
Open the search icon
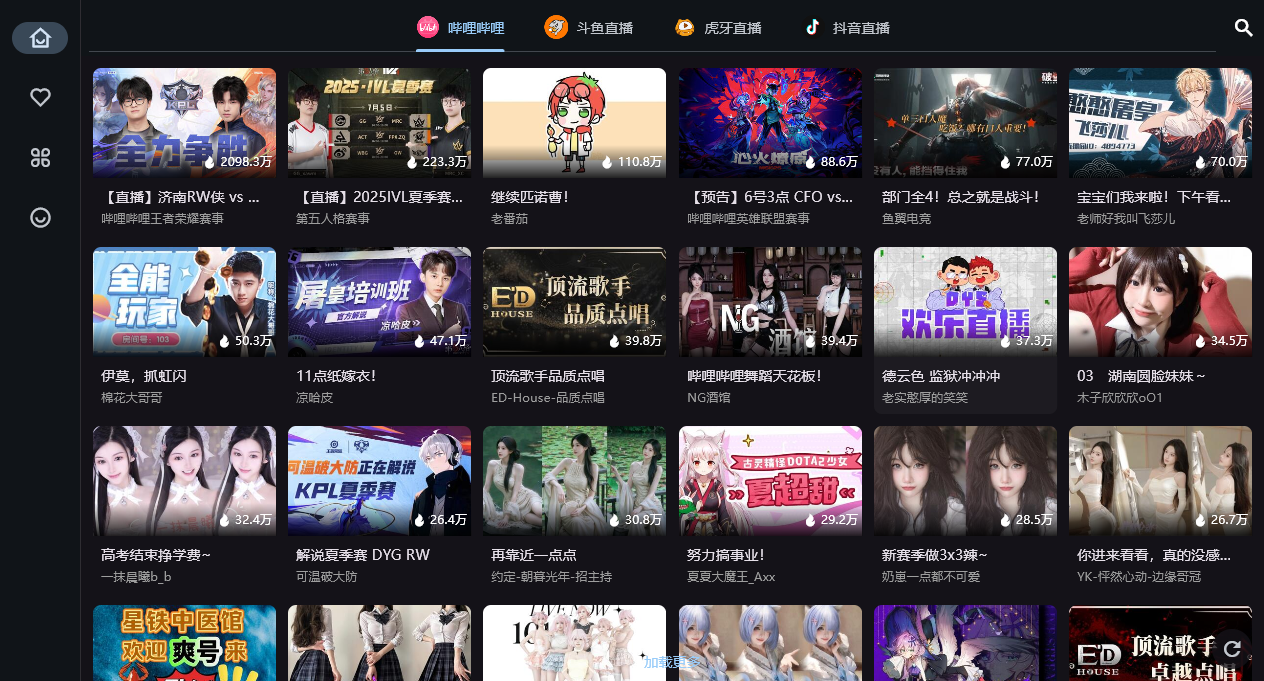coord(1243,28)
